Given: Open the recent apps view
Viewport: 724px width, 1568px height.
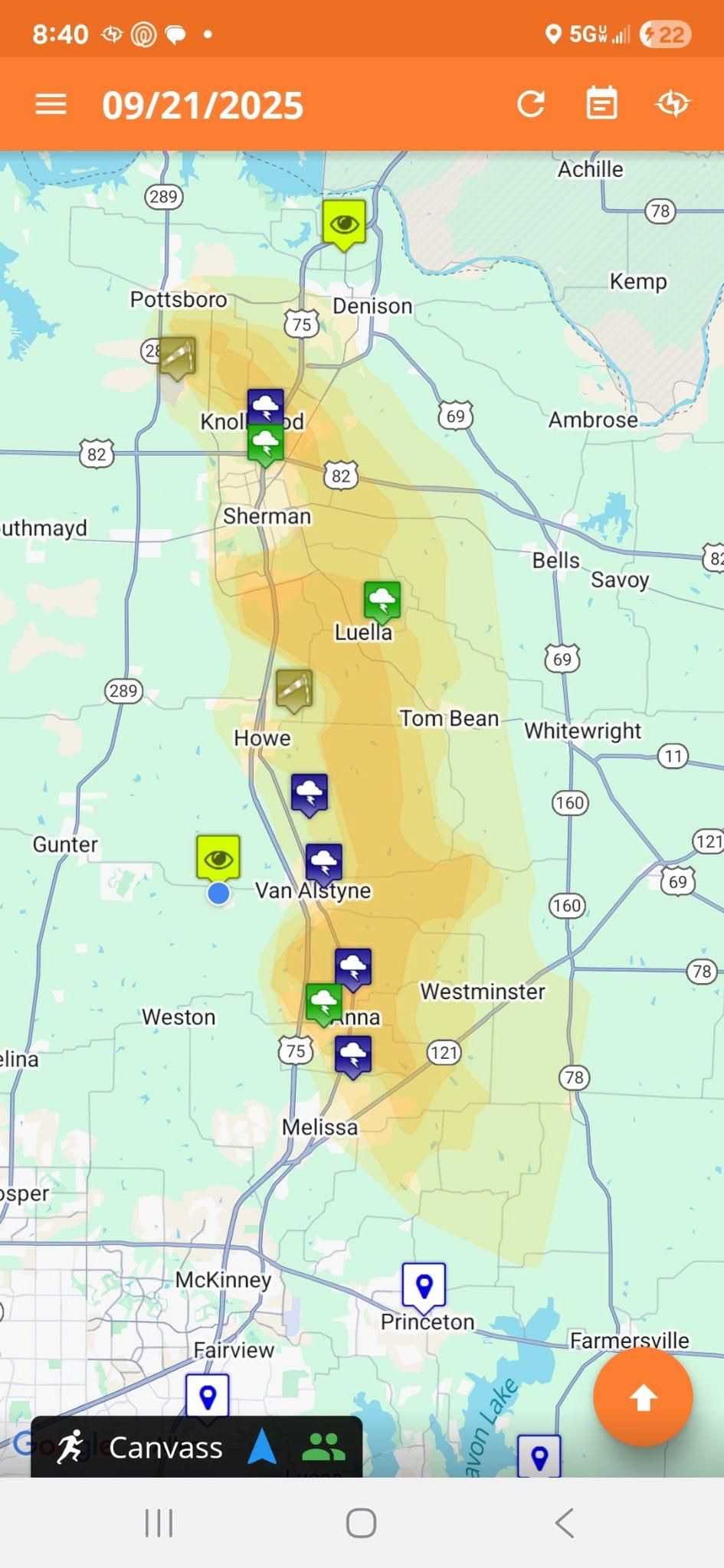Looking at the screenshot, I should pyautogui.click(x=159, y=1523).
